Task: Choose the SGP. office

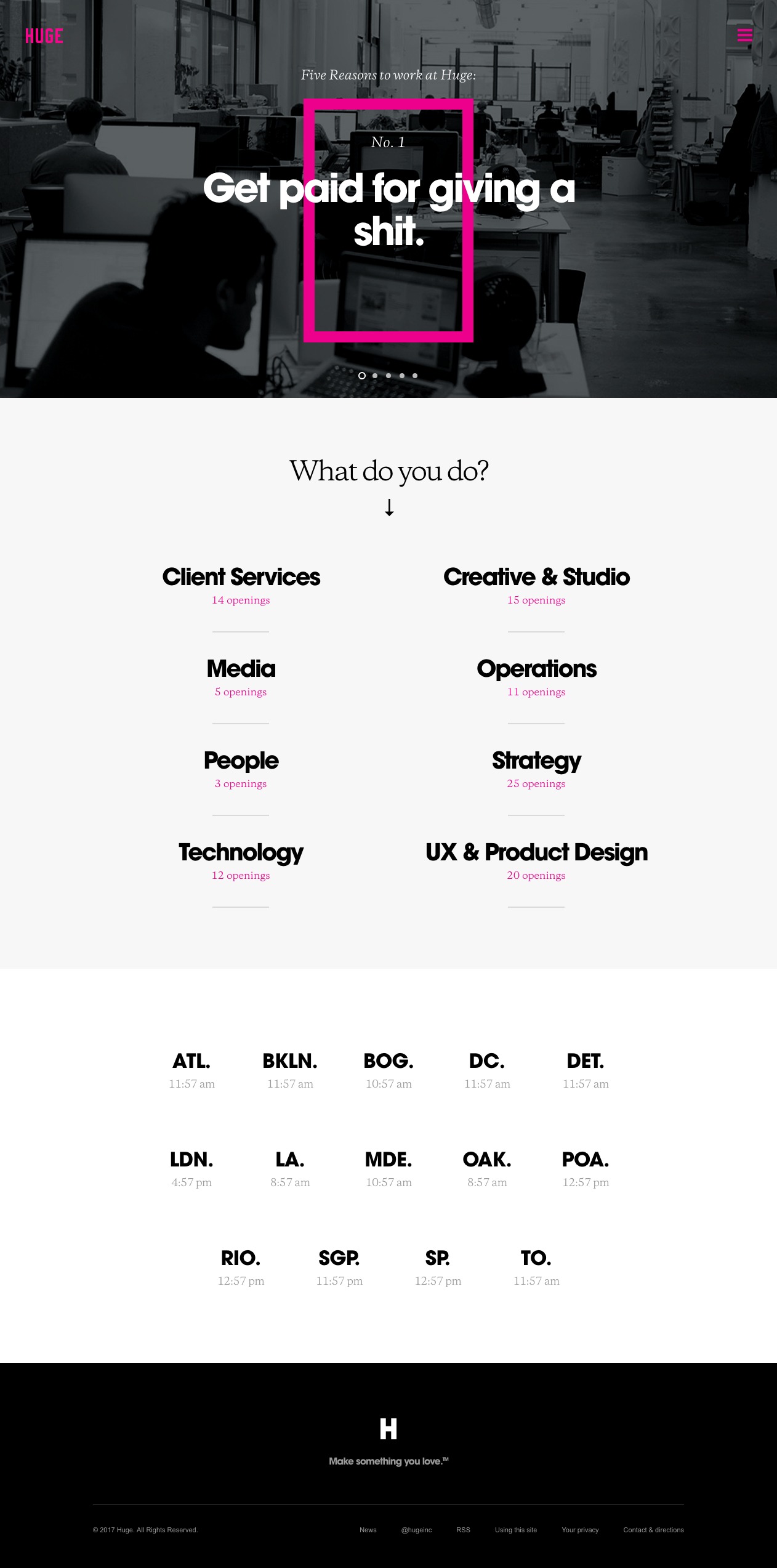Action: [x=339, y=1267]
